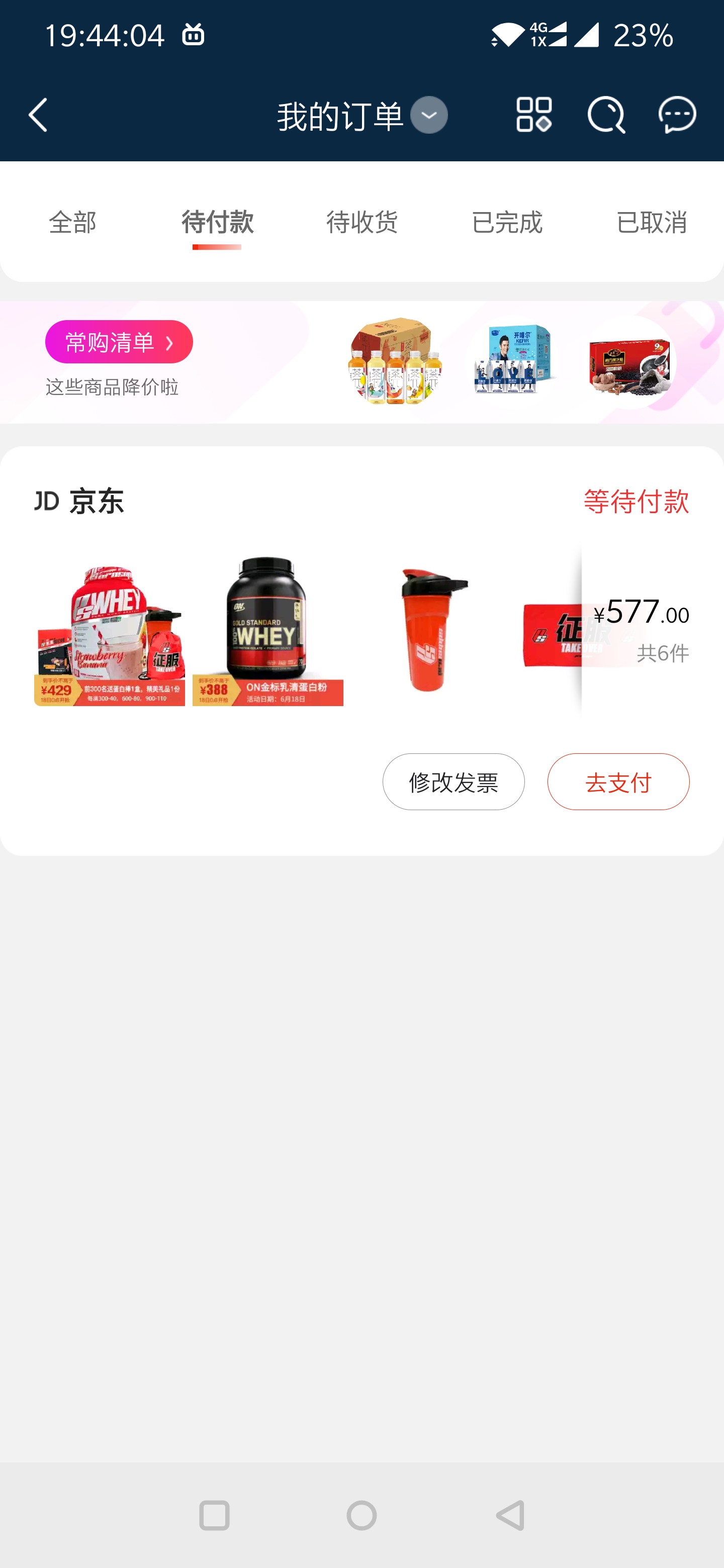Open the grid filter icon
Screen dimensions: 724x1568
pos(533,115)
